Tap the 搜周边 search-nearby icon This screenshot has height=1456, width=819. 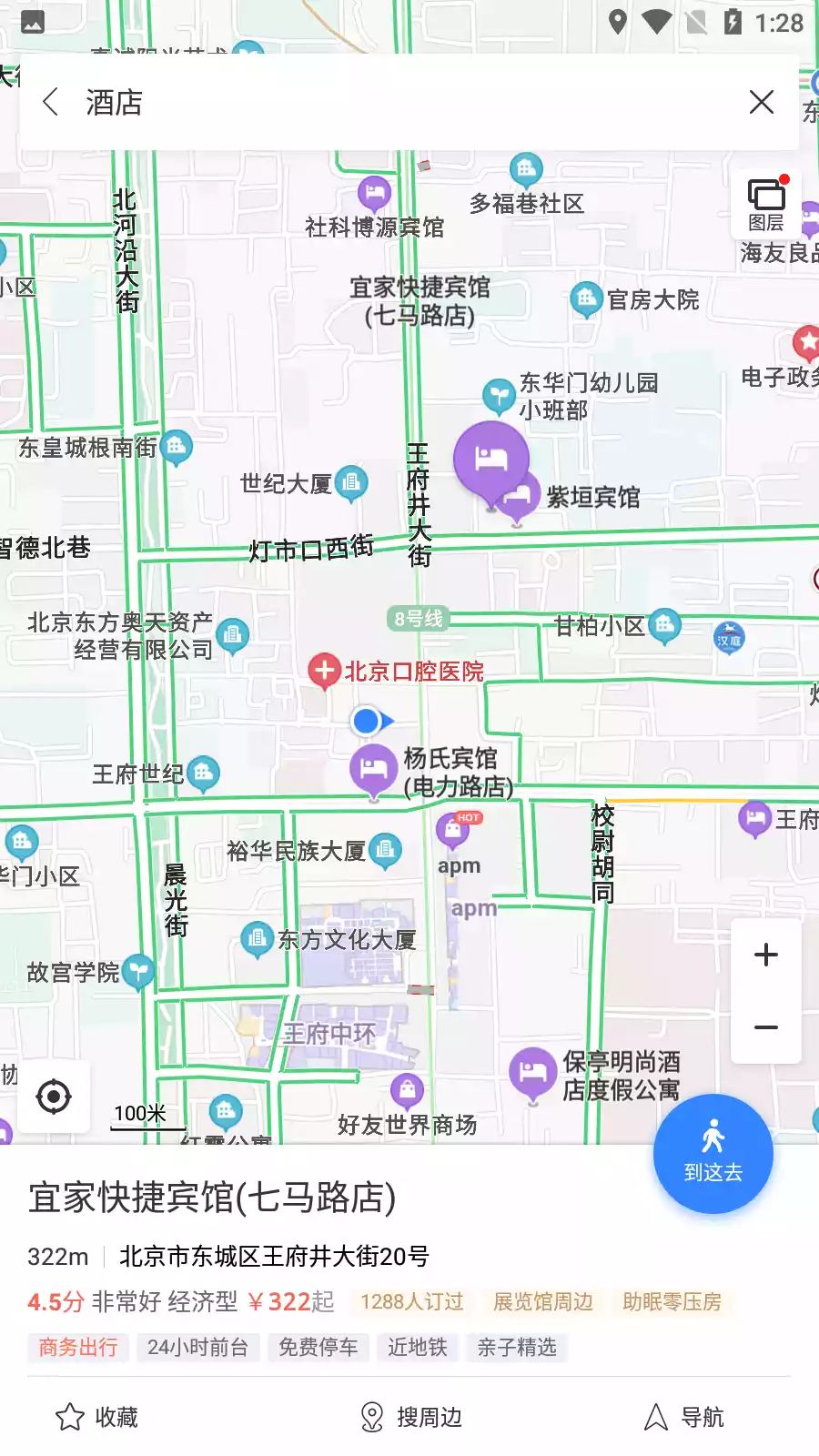372,1416
